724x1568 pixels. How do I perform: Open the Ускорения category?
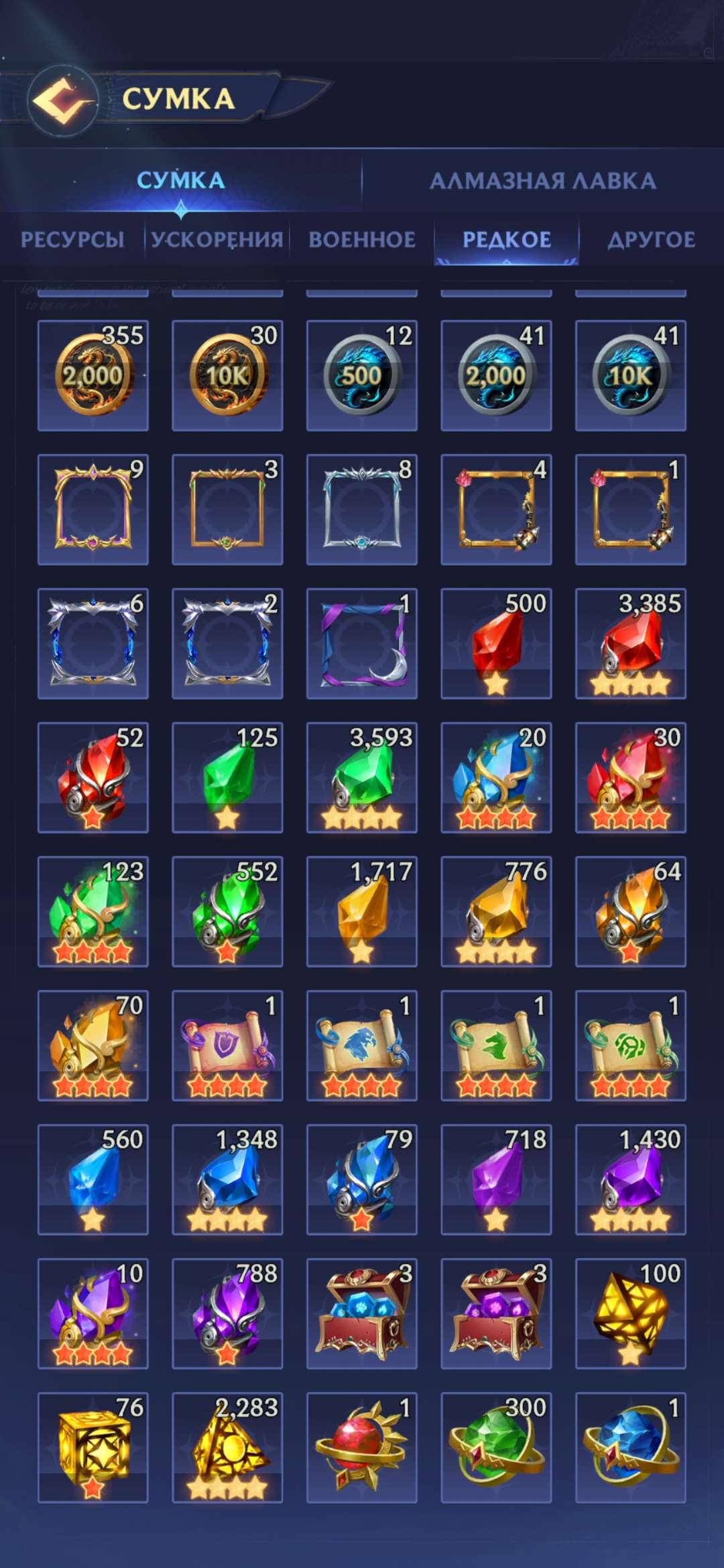(217, 239)
